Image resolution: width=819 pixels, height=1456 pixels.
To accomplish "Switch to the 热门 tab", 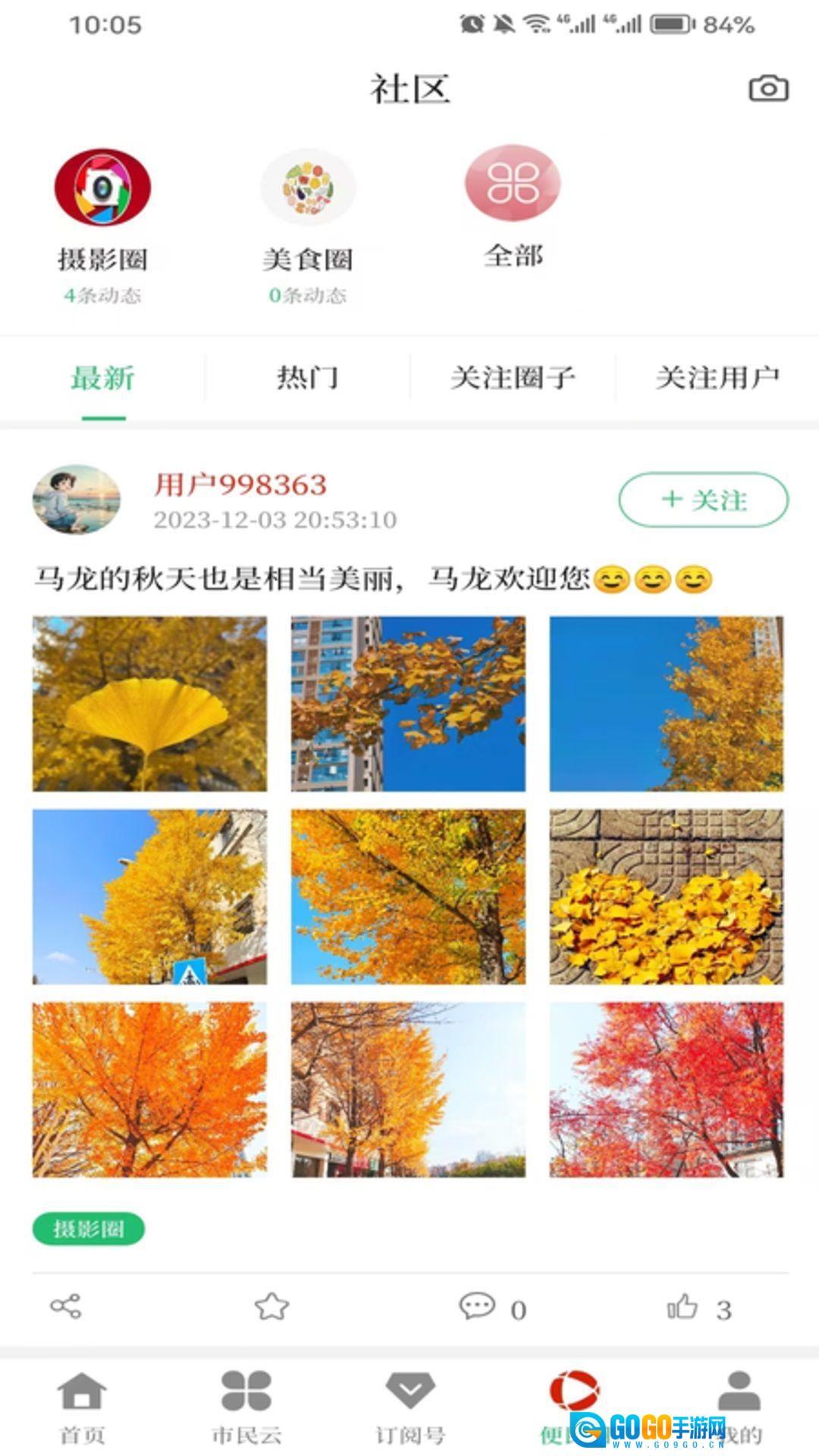I will 307,378.
